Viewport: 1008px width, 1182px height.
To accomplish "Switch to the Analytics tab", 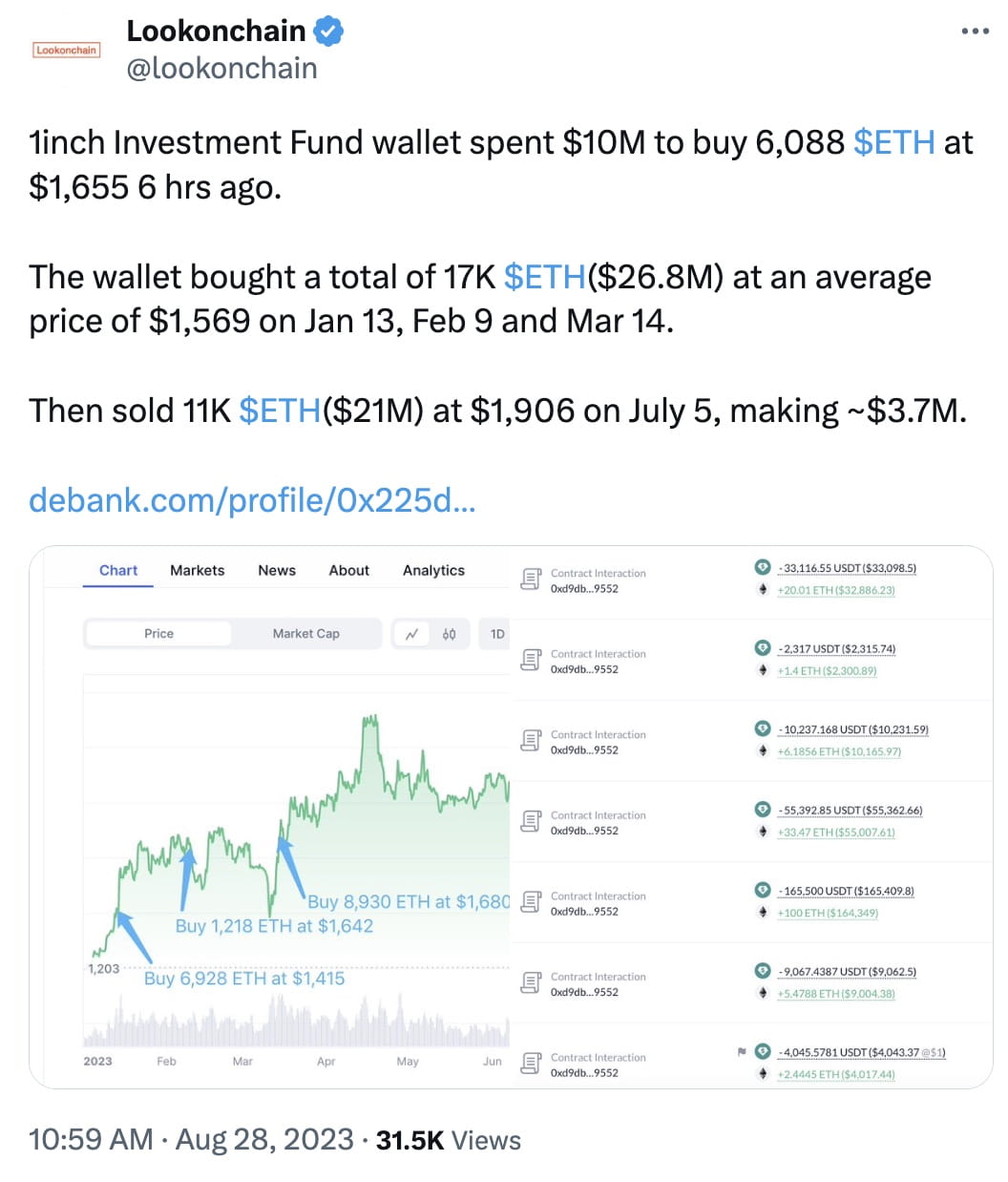I will (432, 570).
